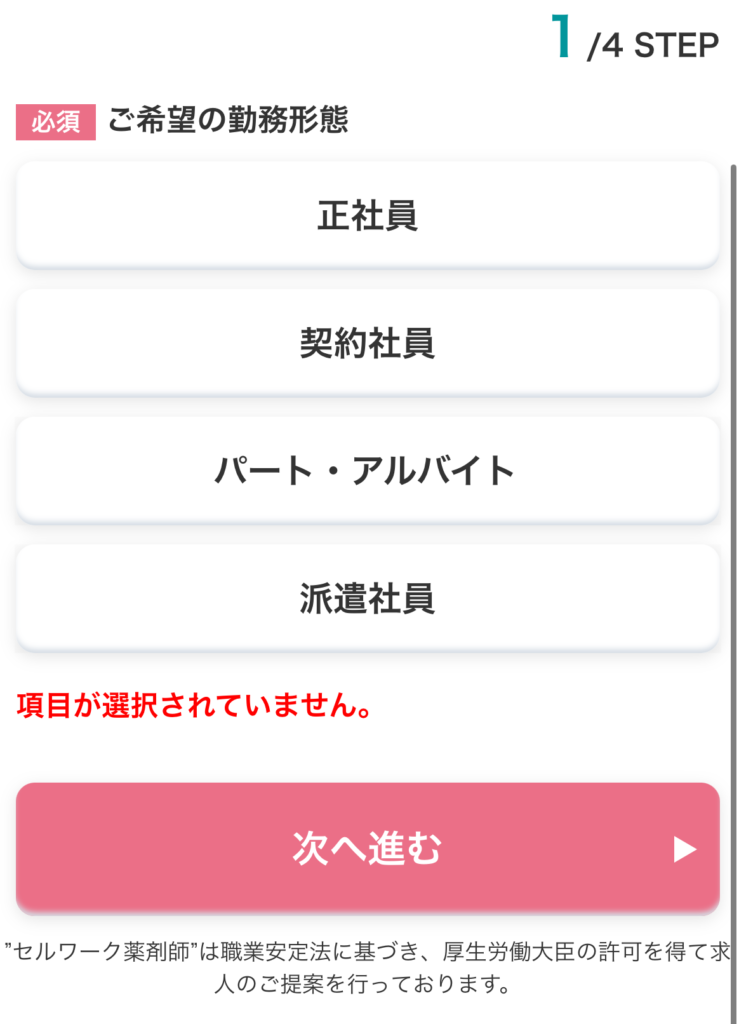Tap 次へ進む to proceed
Screen dimensions: 739x1024
click(x=367, y=848)
